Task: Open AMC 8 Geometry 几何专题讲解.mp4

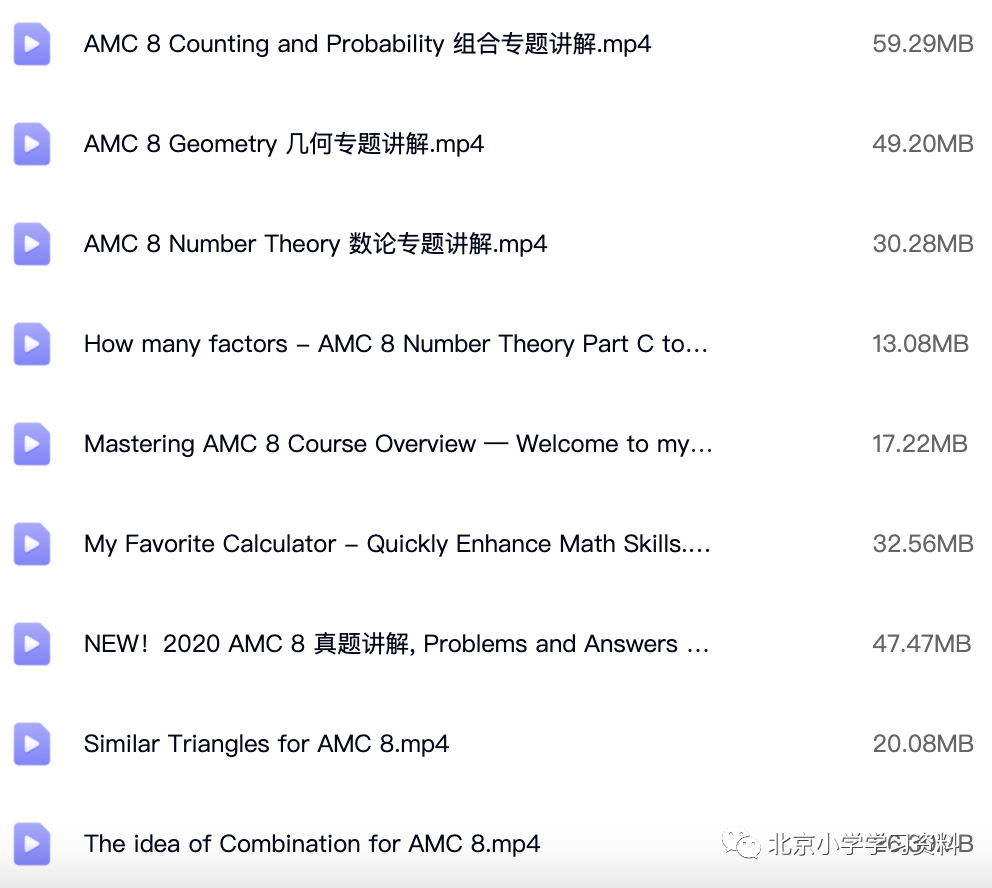Action: tap(284, 144)
